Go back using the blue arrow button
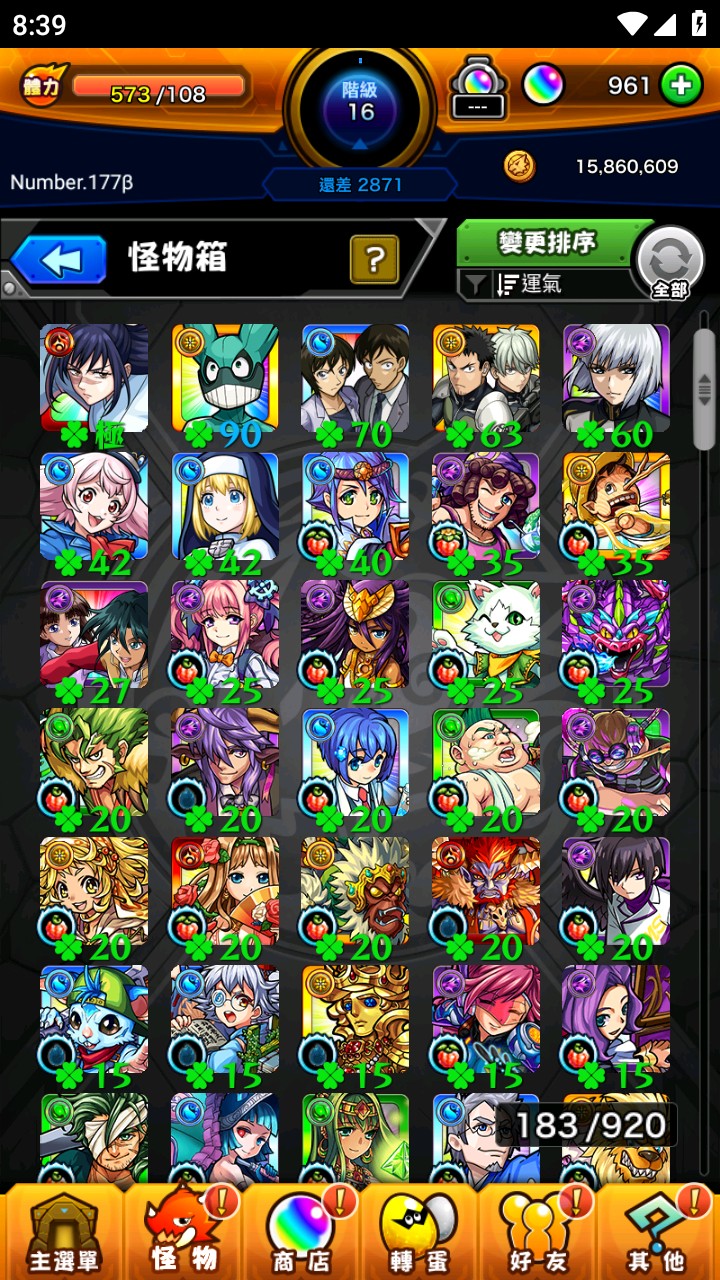Image resolution: width=720 pixels, height=1280 pixels. point(60,261)
